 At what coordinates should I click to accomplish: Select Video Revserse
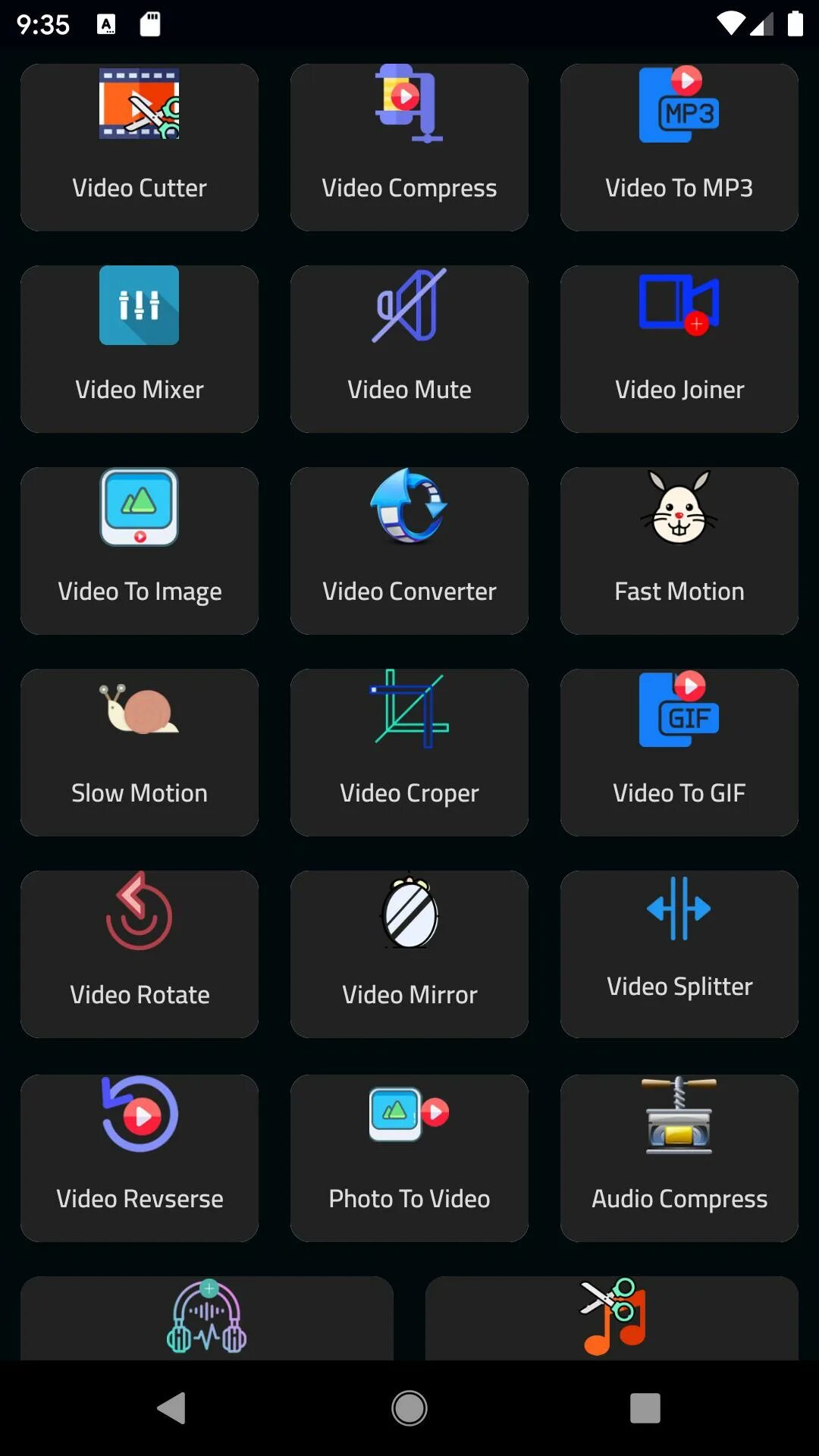pos(140,1158)
